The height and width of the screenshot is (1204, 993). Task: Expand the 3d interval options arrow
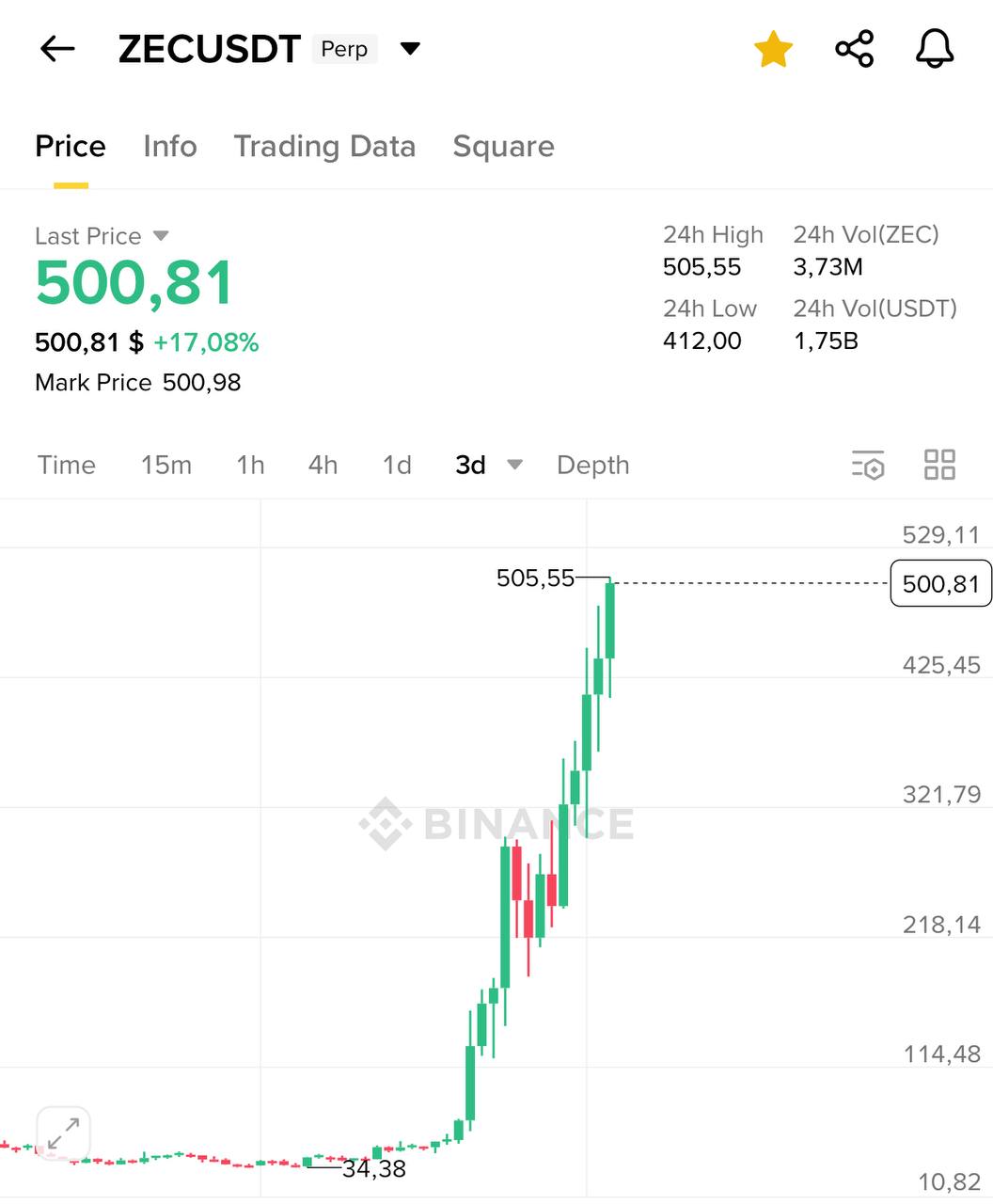(514, 465)
